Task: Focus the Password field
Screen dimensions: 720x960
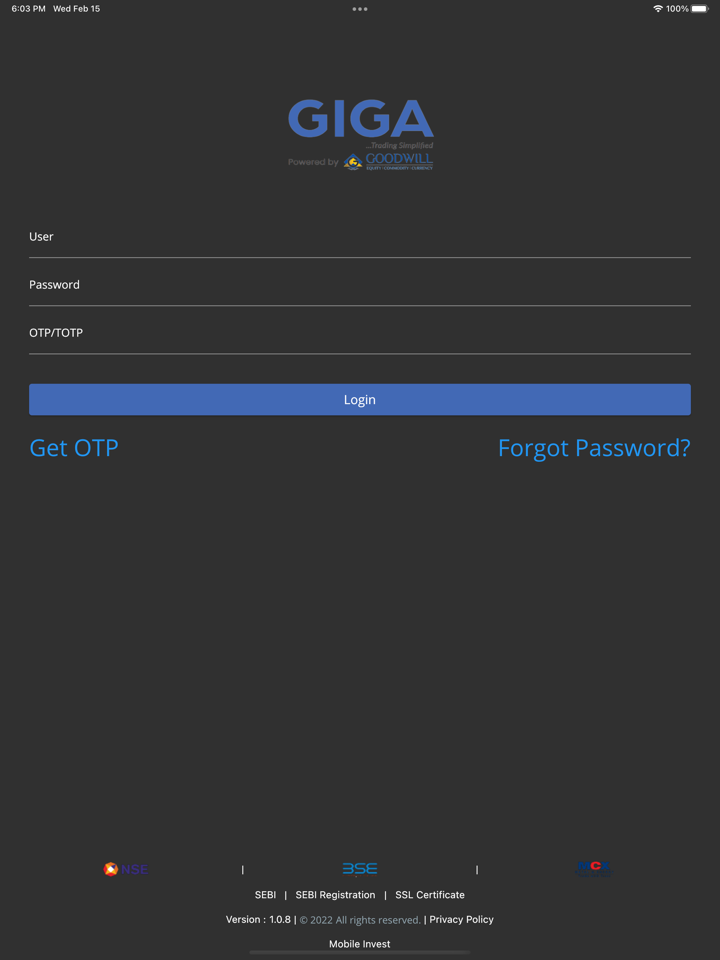Action: [359, 286]
